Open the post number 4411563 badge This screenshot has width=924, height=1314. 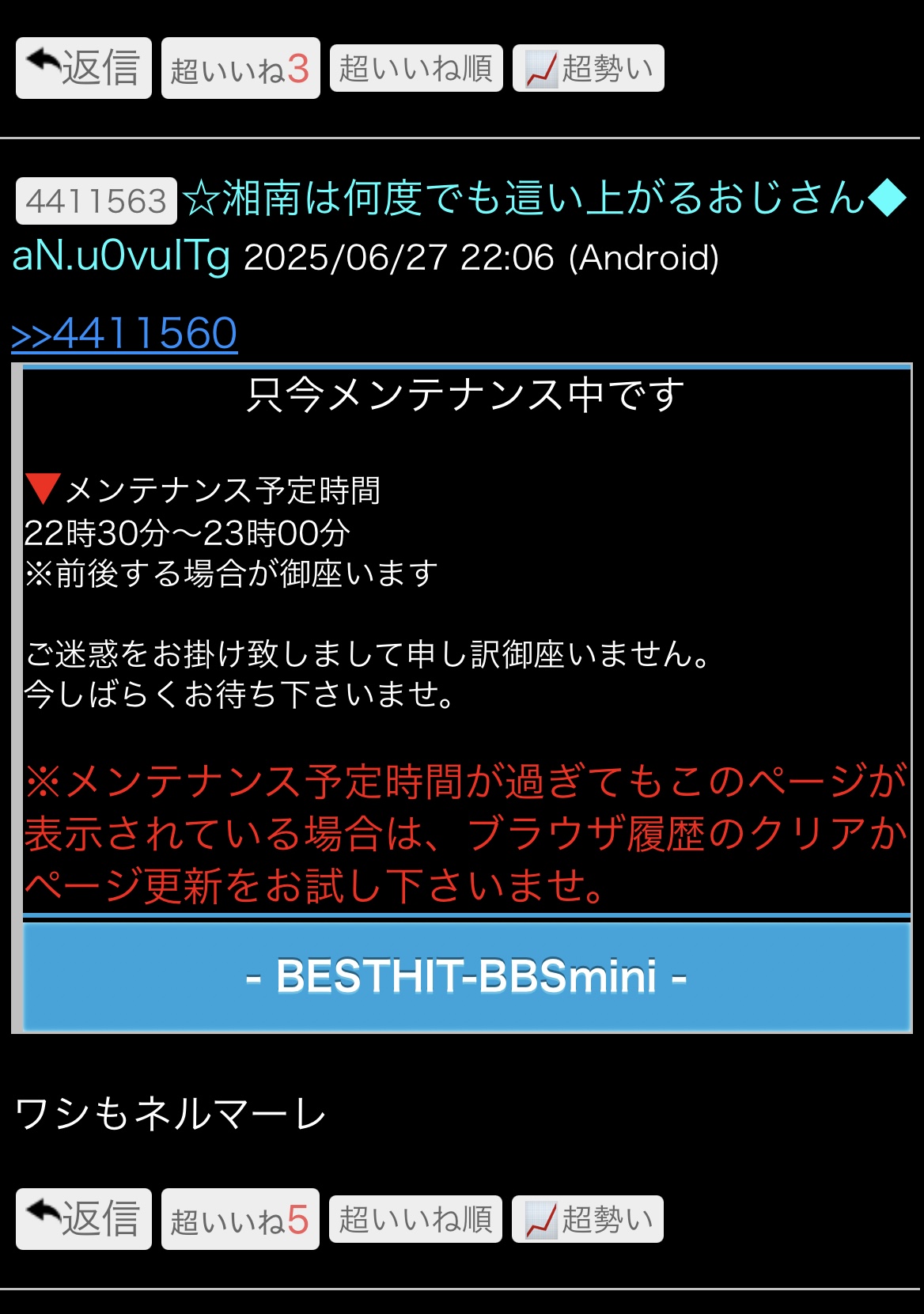tap(97, 201)
